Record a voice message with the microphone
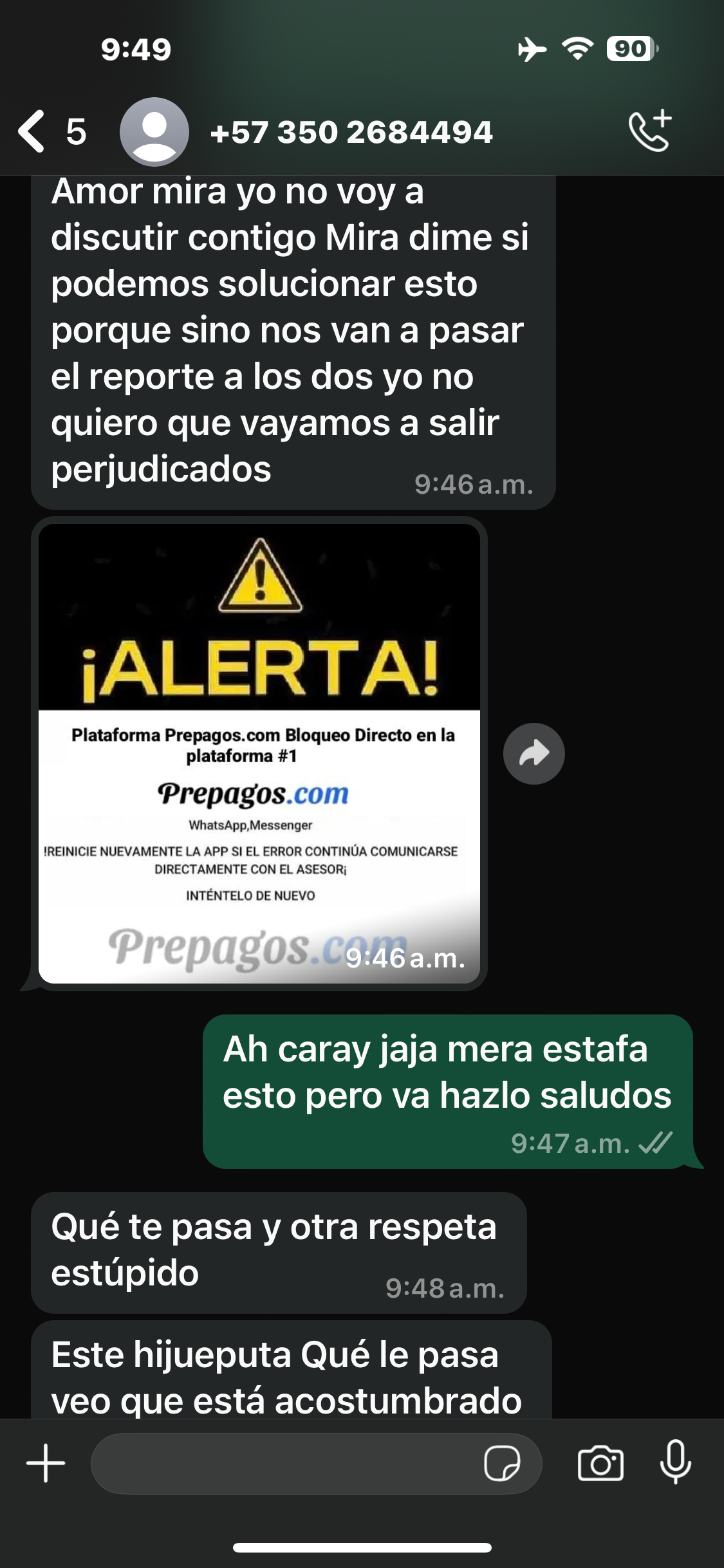 [x=676, y=1462]
